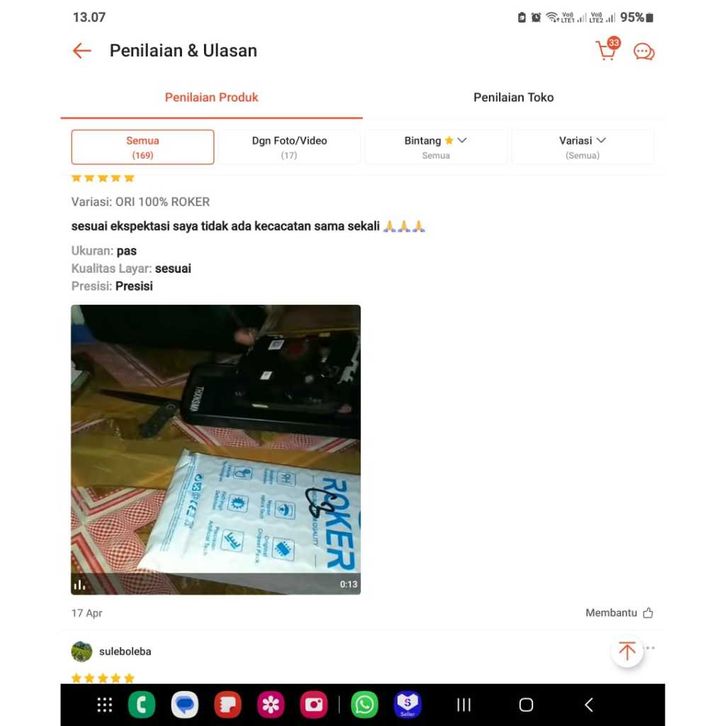This screenshot has height=726, width=726.
Task: Jump back to top with arrow button
Action: click(x=627, y=651)
